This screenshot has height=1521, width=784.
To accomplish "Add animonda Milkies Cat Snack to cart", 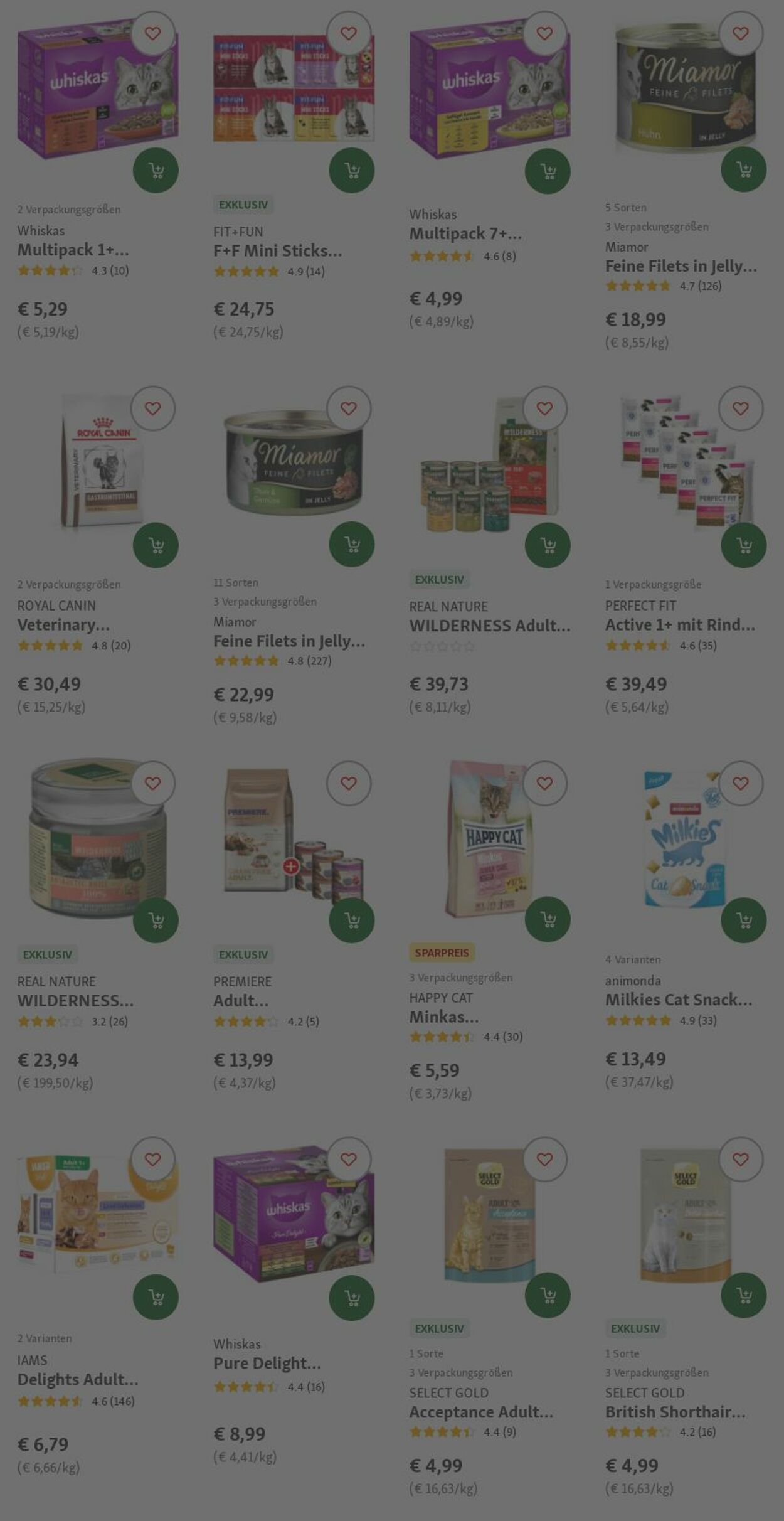I will pos(743,920).
